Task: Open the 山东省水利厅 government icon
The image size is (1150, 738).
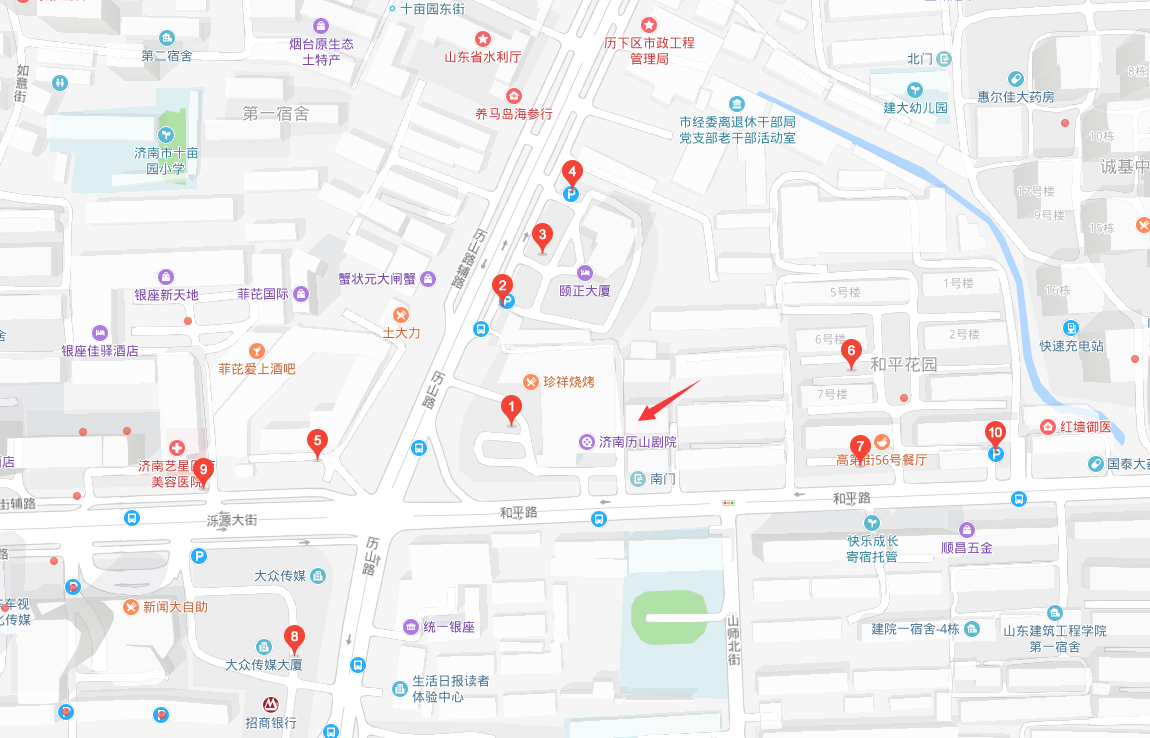Action: point(483,39)
